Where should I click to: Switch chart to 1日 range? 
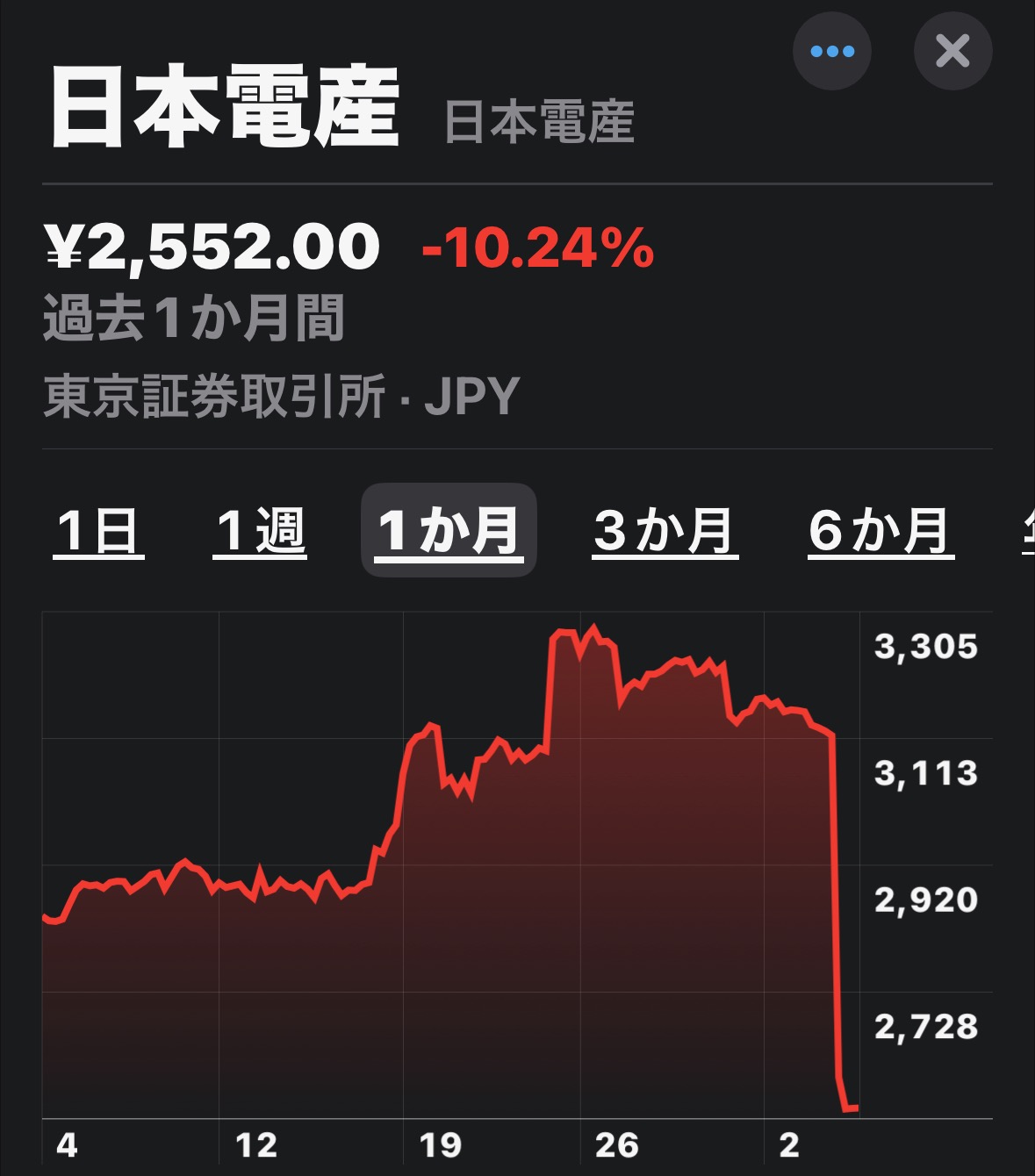[x=98, y=531]
